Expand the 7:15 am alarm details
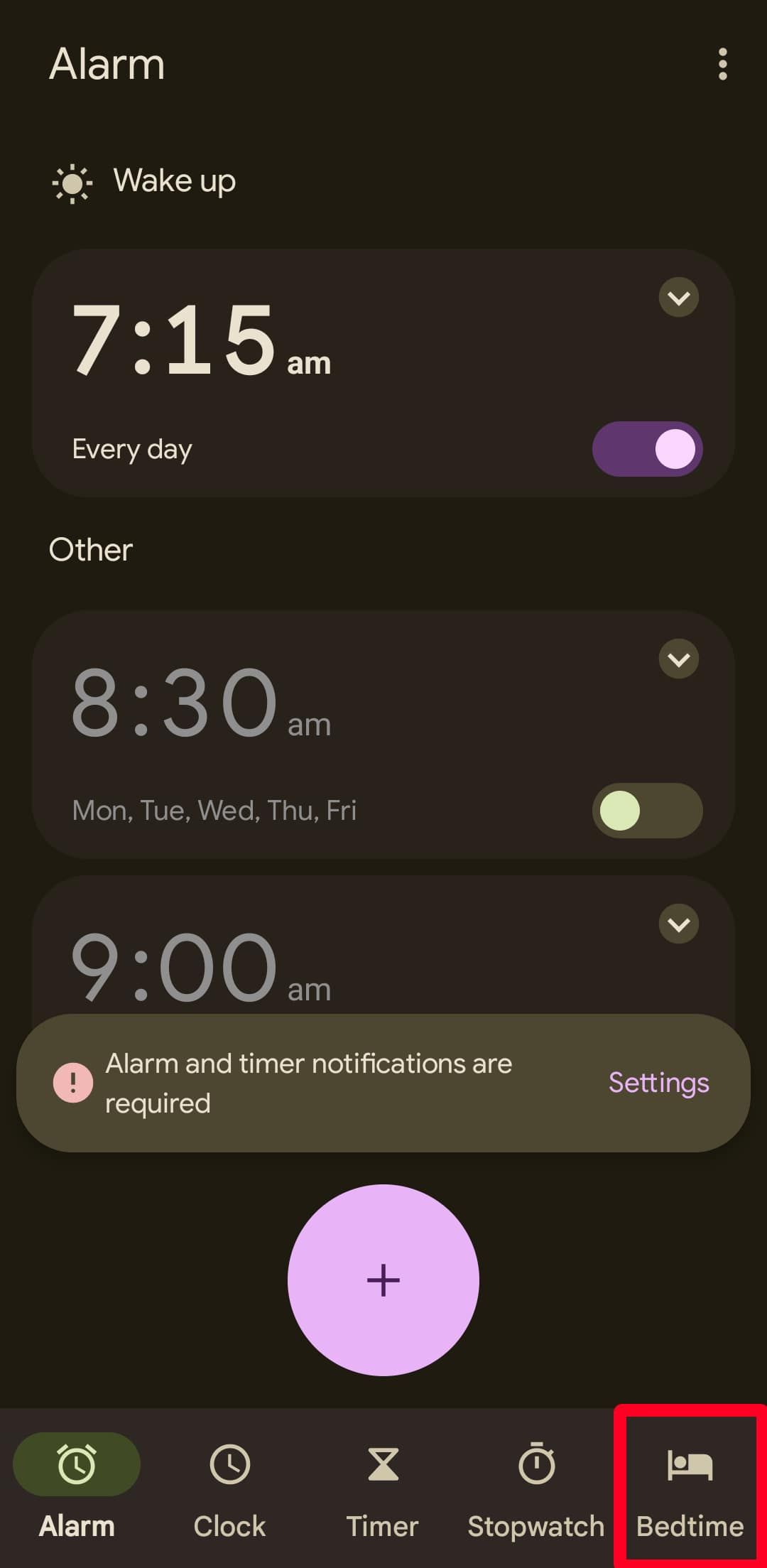Image resolution: width=767 pixels, height=1568 pixels. pyautogui.click(x=678, y=298)
